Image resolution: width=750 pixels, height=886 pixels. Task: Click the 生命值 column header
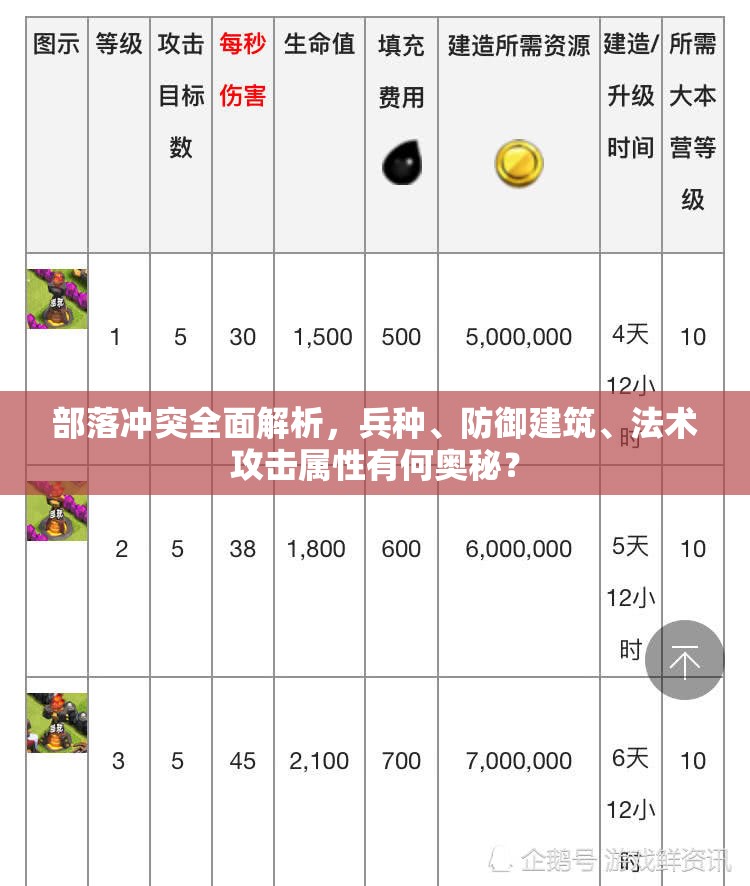point(319,46)
